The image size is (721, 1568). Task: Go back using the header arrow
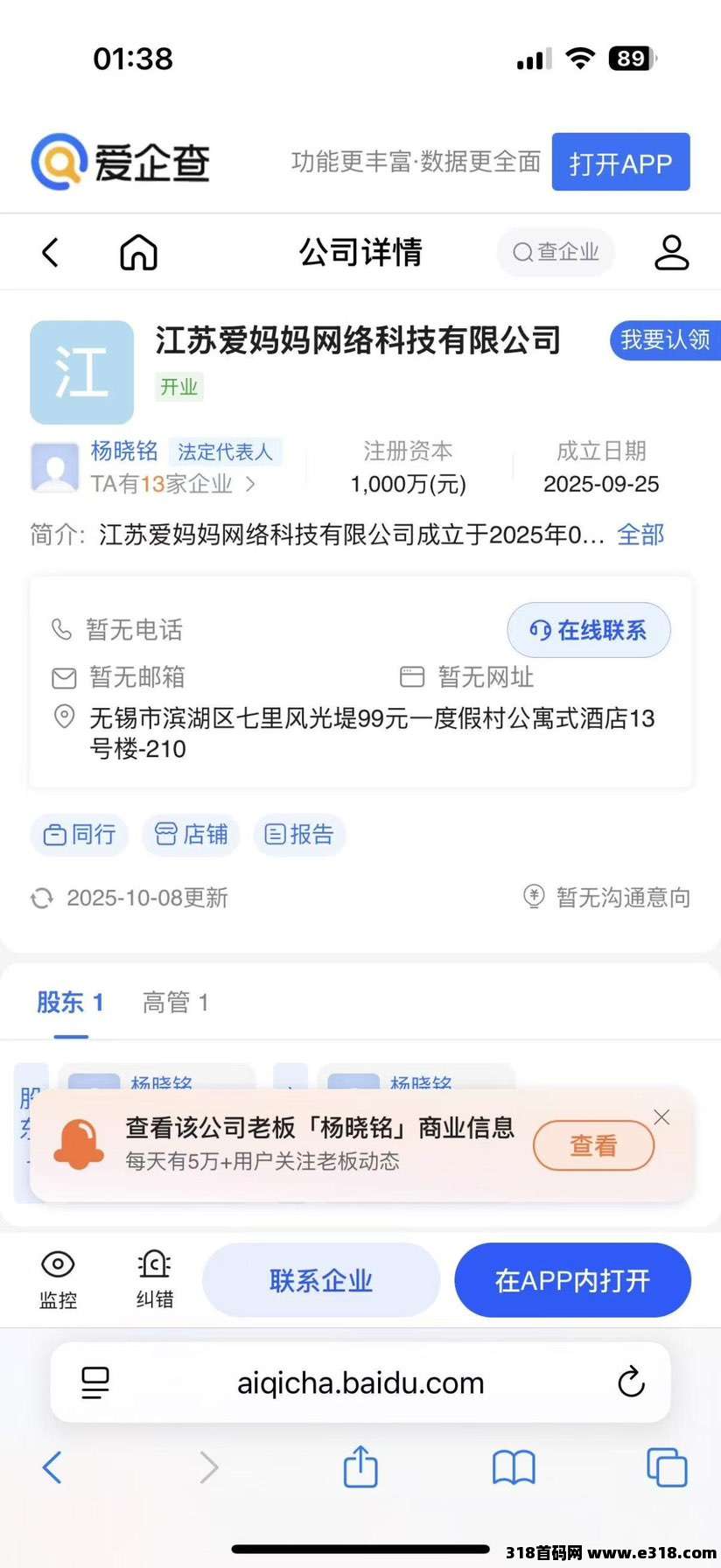(x=51, y=253)
